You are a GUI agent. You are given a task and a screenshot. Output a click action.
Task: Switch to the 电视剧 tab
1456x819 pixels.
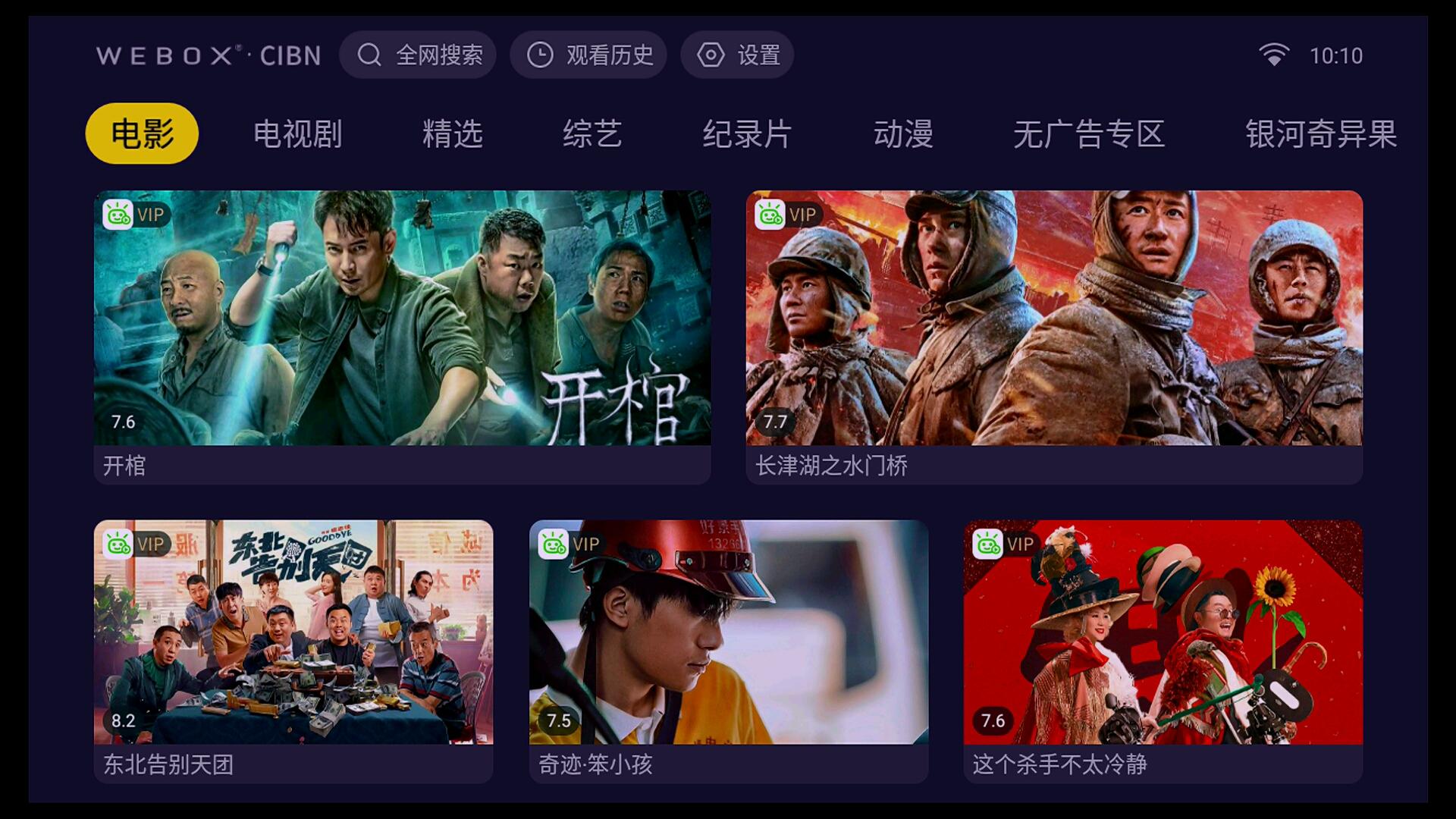[x=297, y=134]
